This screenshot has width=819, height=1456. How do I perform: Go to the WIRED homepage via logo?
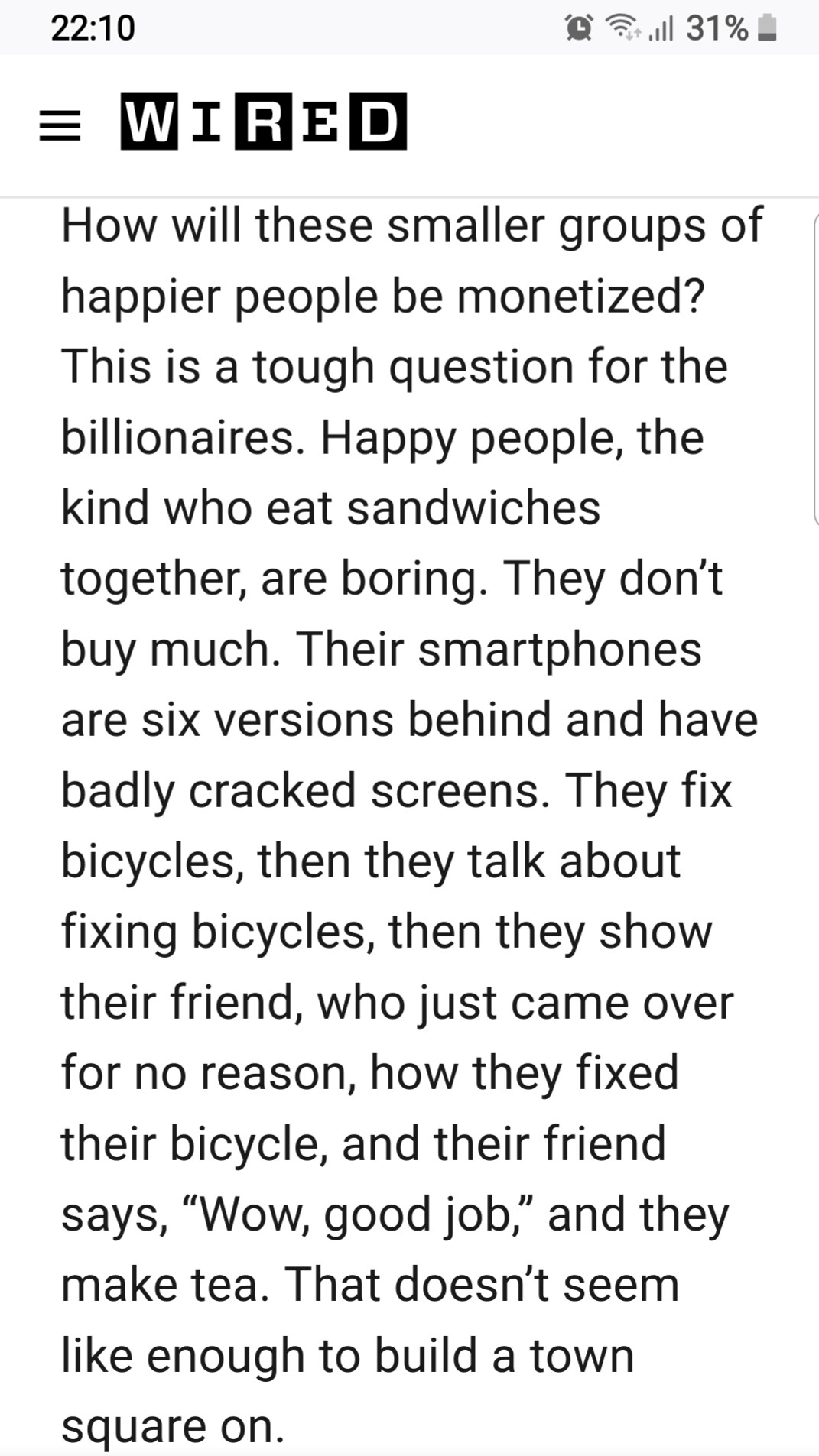click(x=263, y=122)
